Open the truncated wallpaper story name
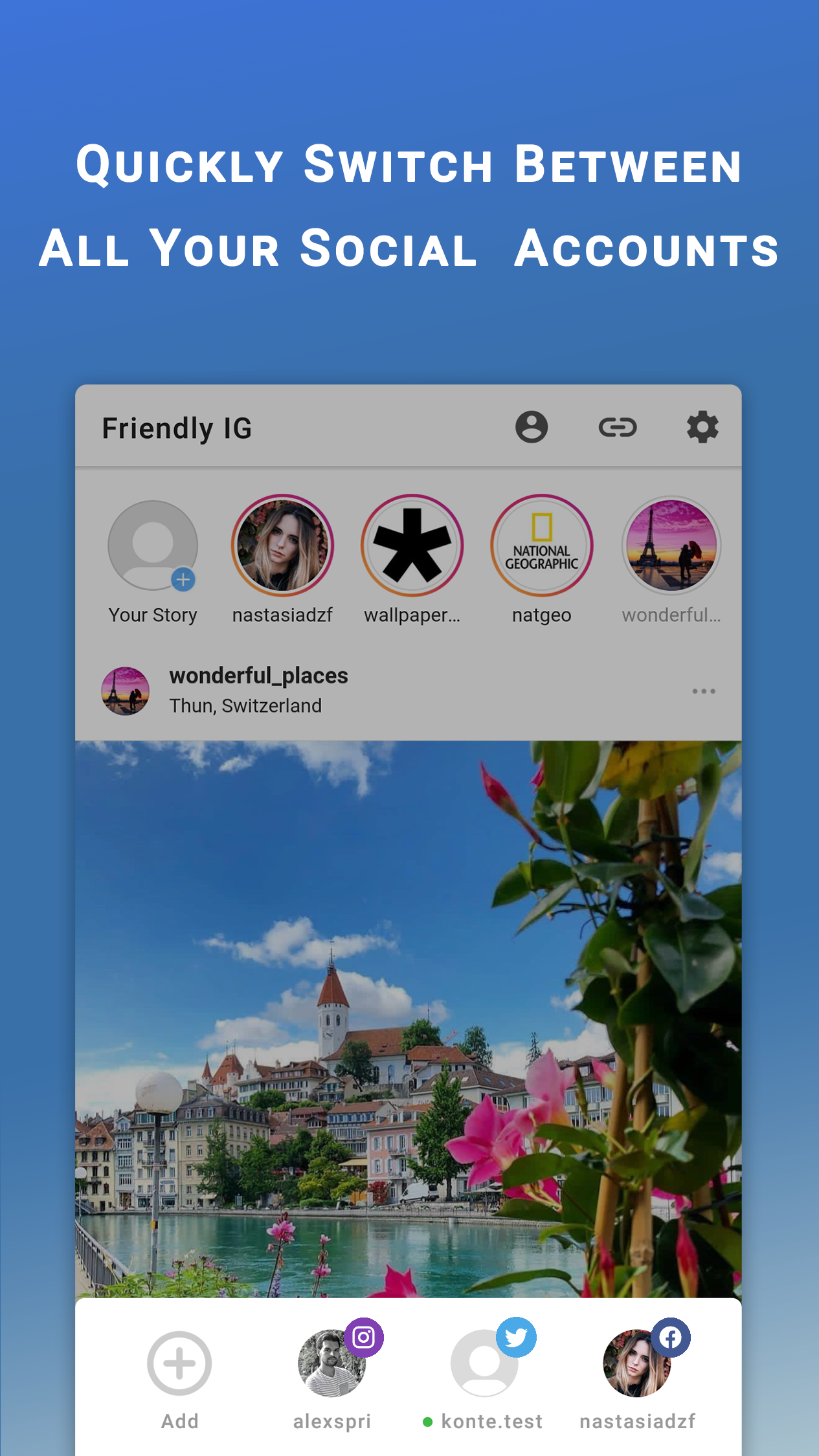 [x=412, y=615]
